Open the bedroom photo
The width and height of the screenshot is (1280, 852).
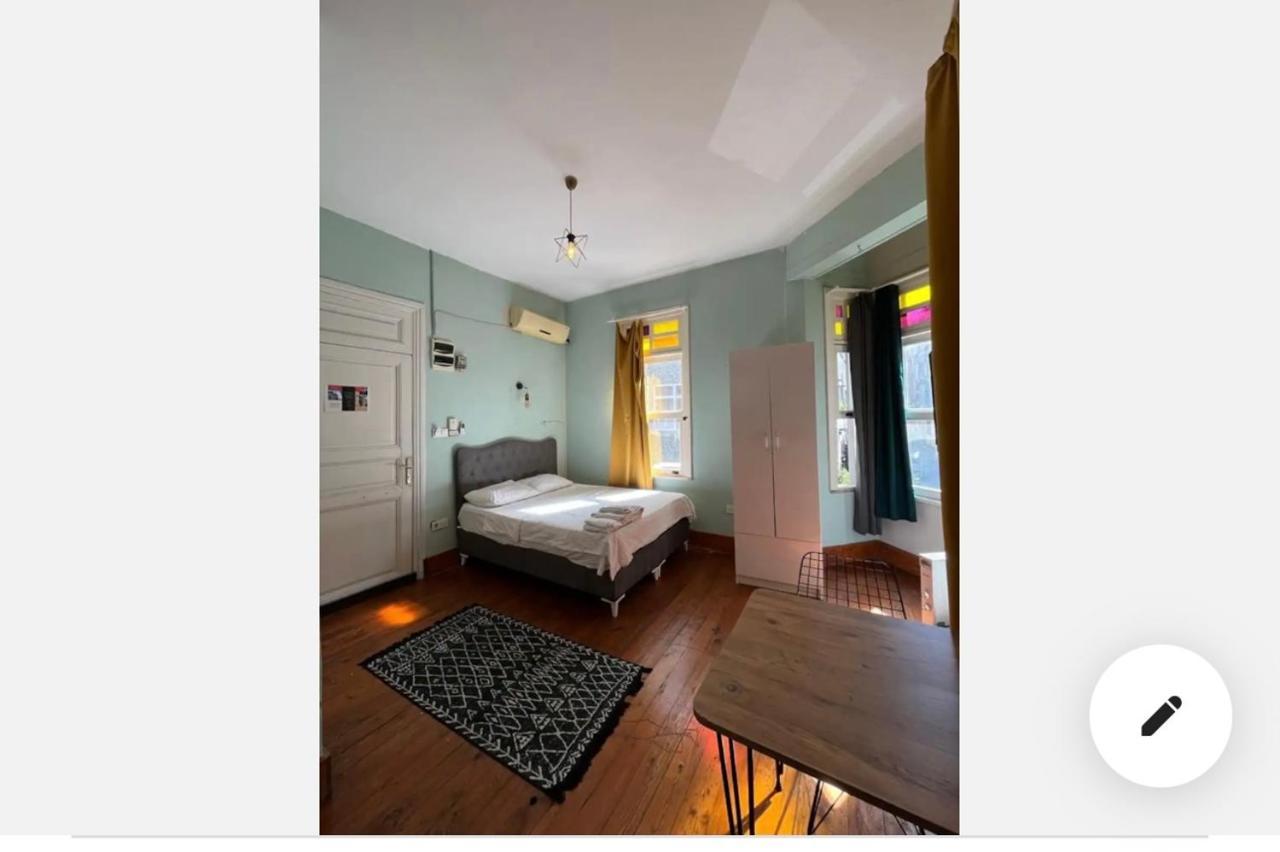(639, 417)
